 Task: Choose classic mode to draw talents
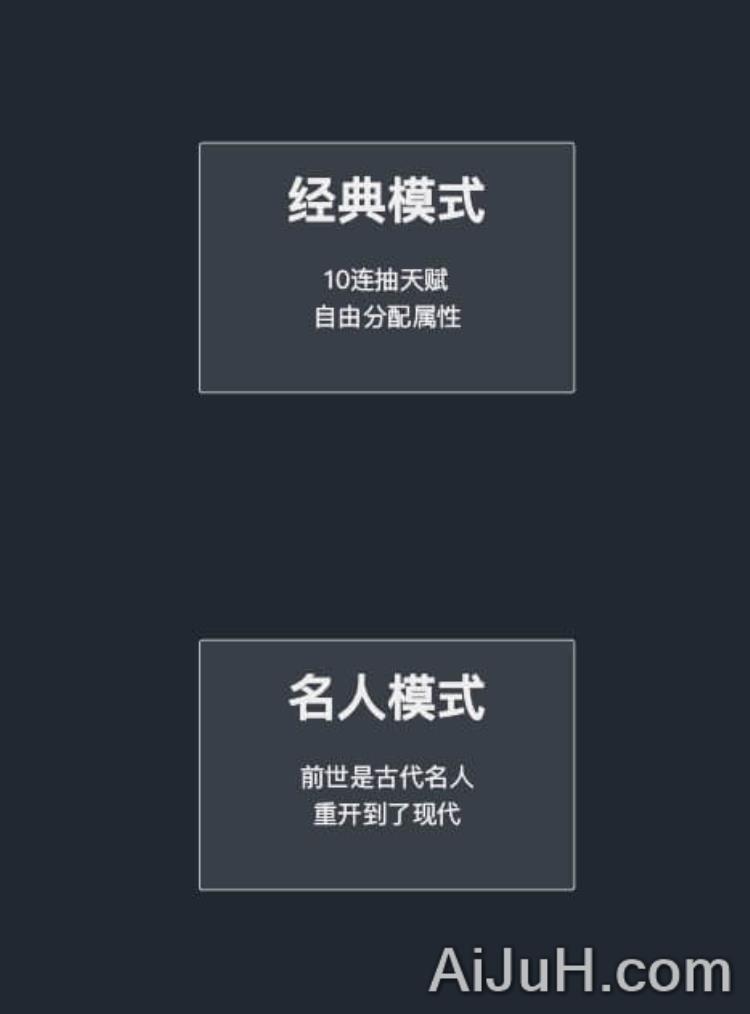(387, 267)
